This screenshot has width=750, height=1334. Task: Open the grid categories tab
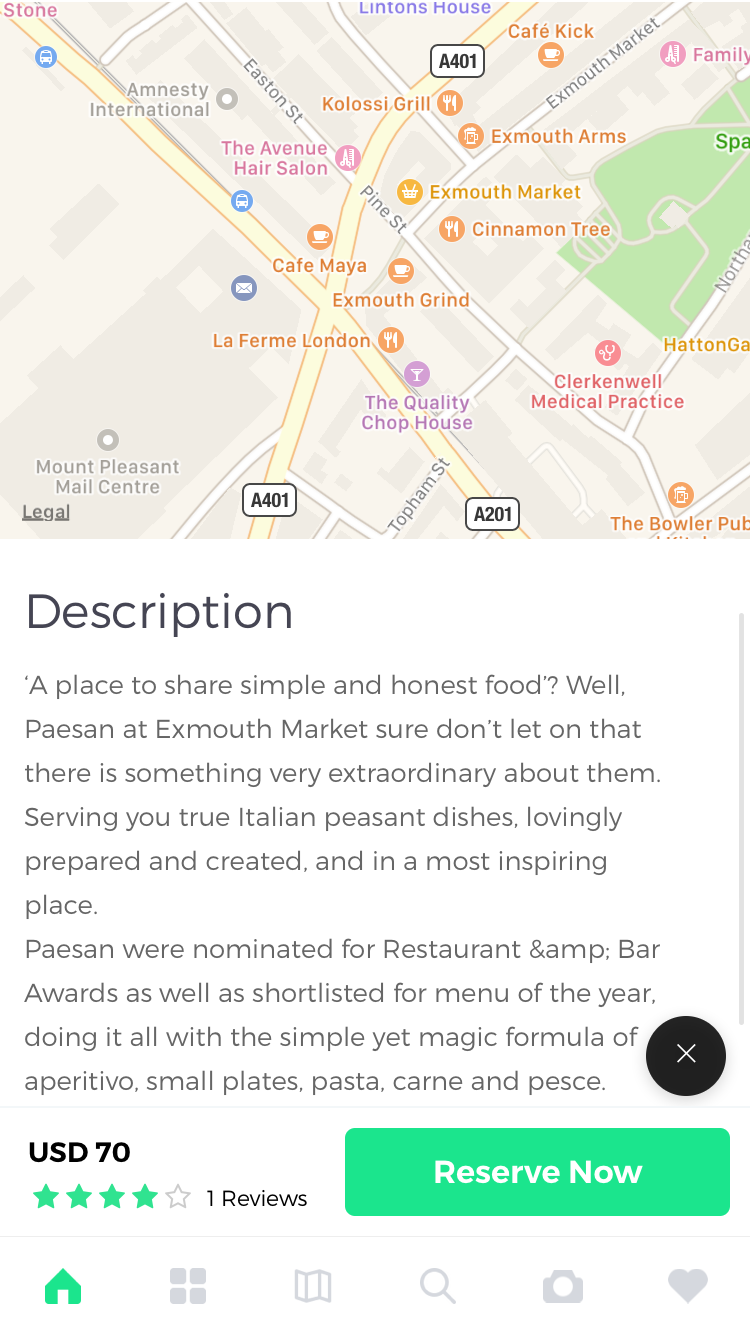[188, 1286]
